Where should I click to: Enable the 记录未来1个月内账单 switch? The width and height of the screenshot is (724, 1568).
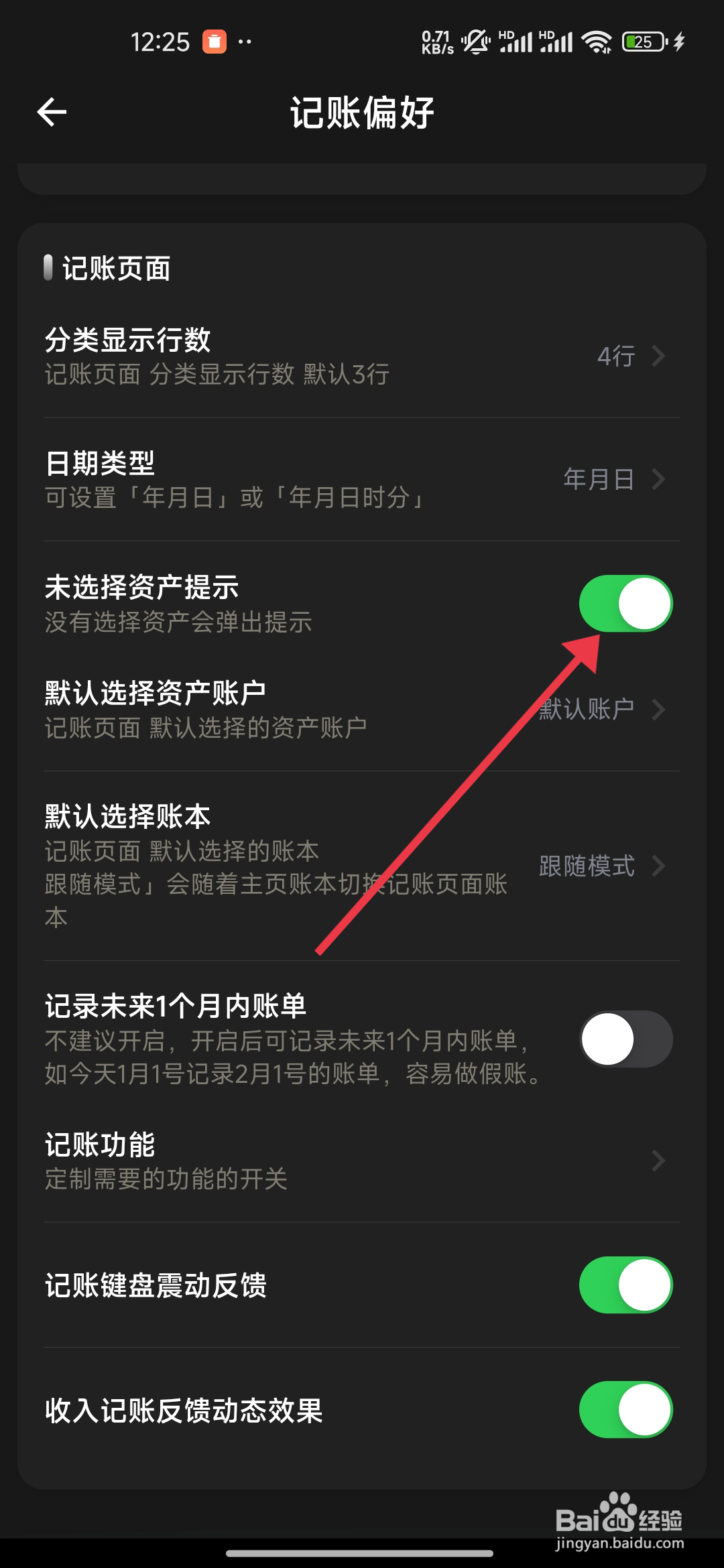pos(625,1037)
